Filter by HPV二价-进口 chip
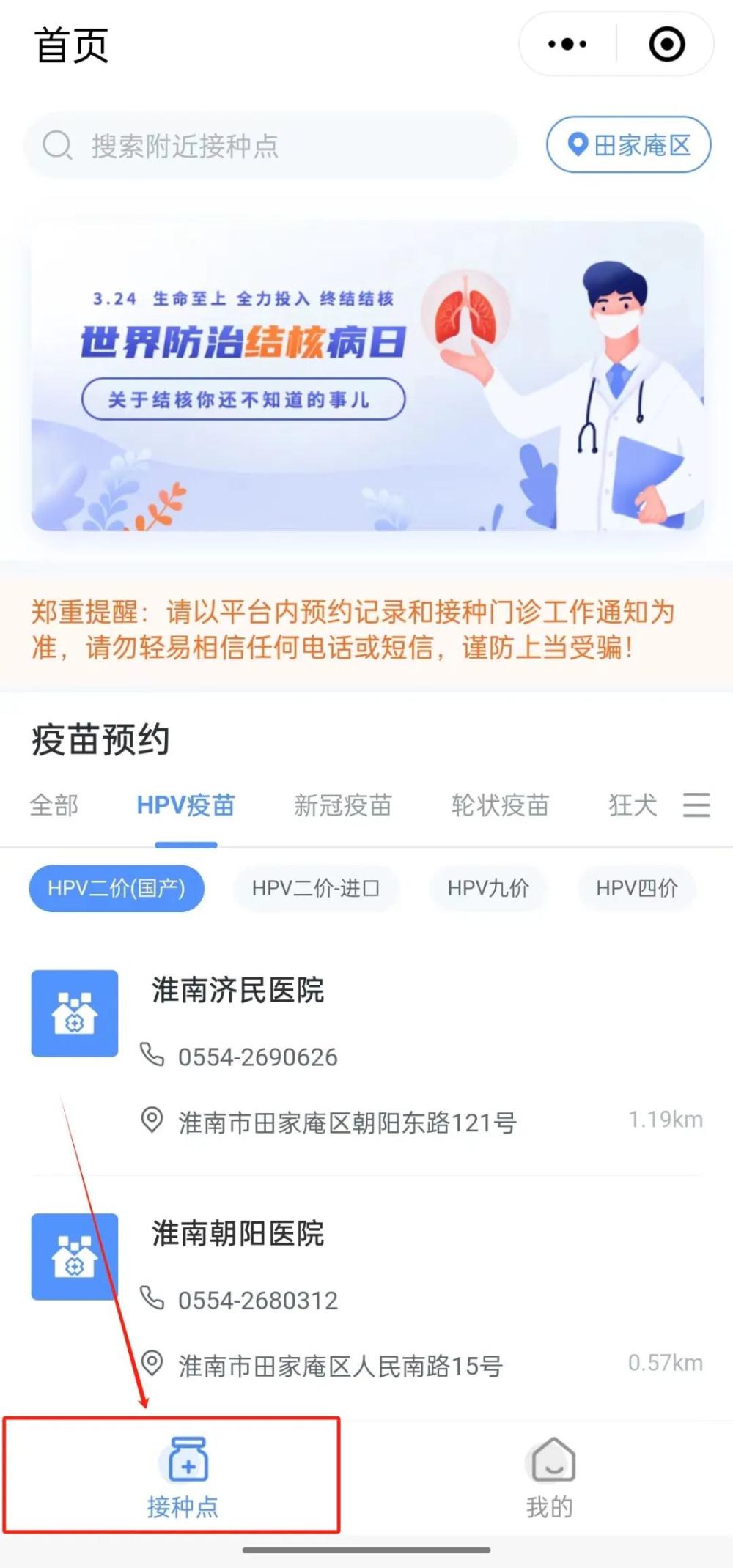The height and width of the screenshot is (1568, 733). click(315, 888)
